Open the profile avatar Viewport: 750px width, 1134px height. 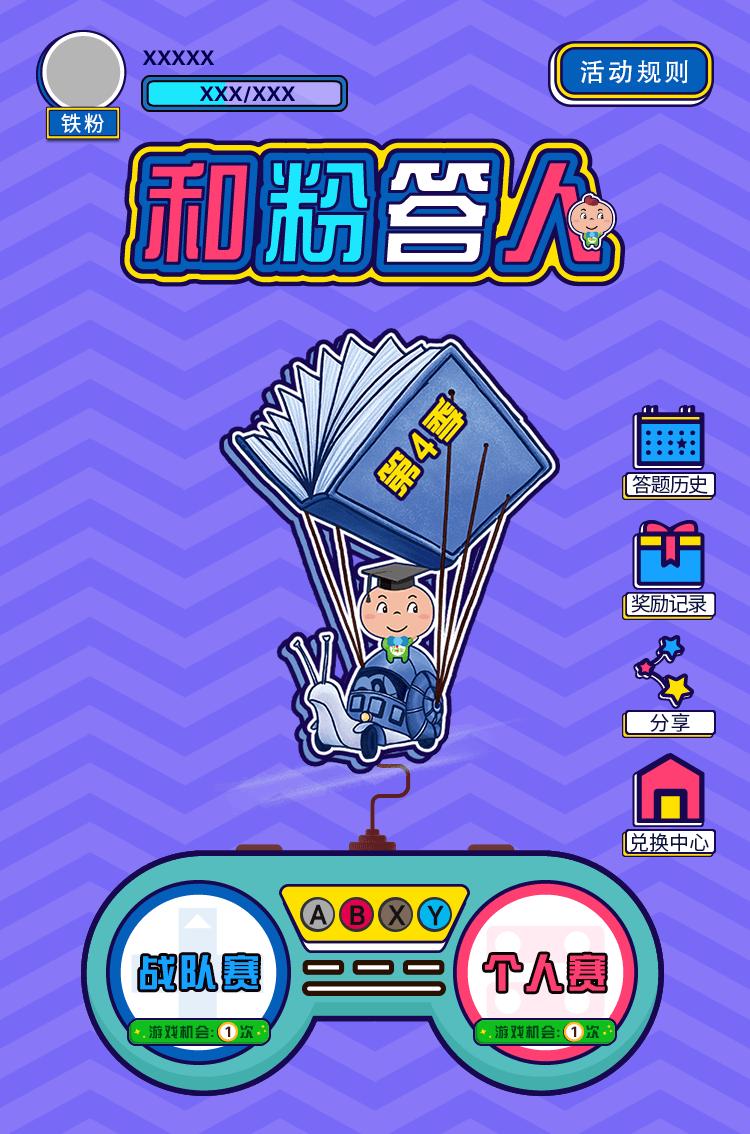82,73
